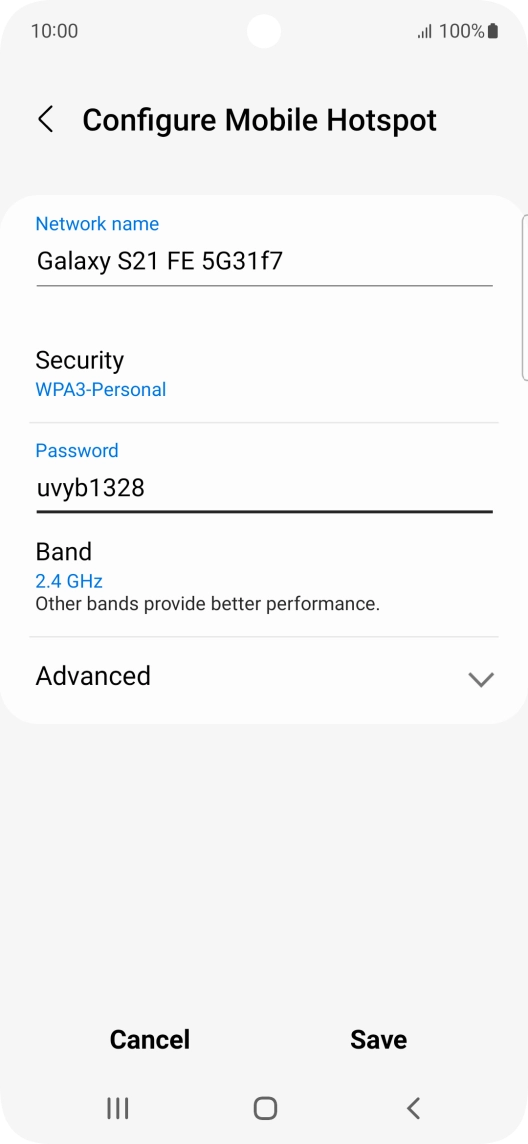This screenshot has height=1144, width=528.
Task: Go back from Configure Mobile Hotspot
Action: [x=46, y=120]
